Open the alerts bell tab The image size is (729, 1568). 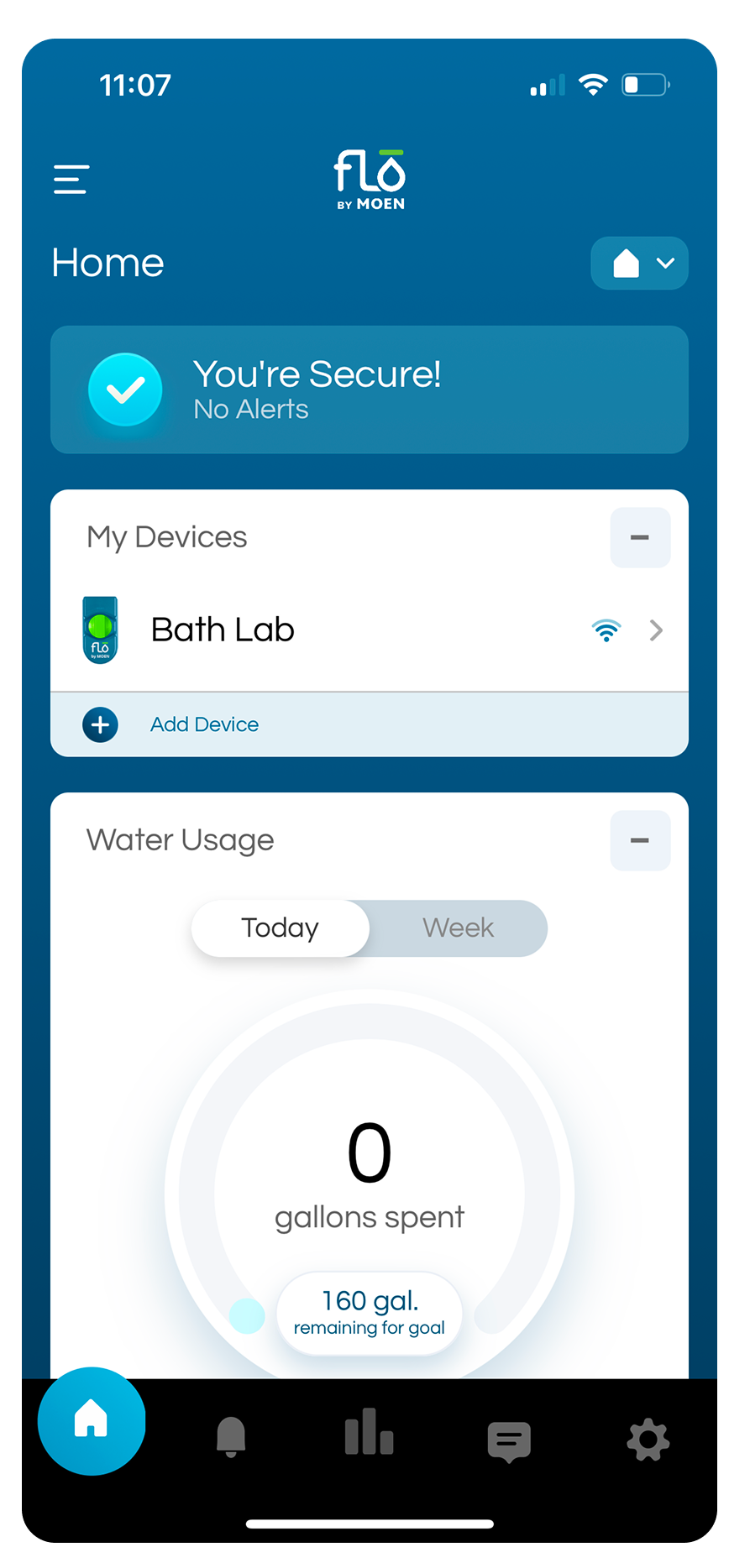[x=231, y=1436]
